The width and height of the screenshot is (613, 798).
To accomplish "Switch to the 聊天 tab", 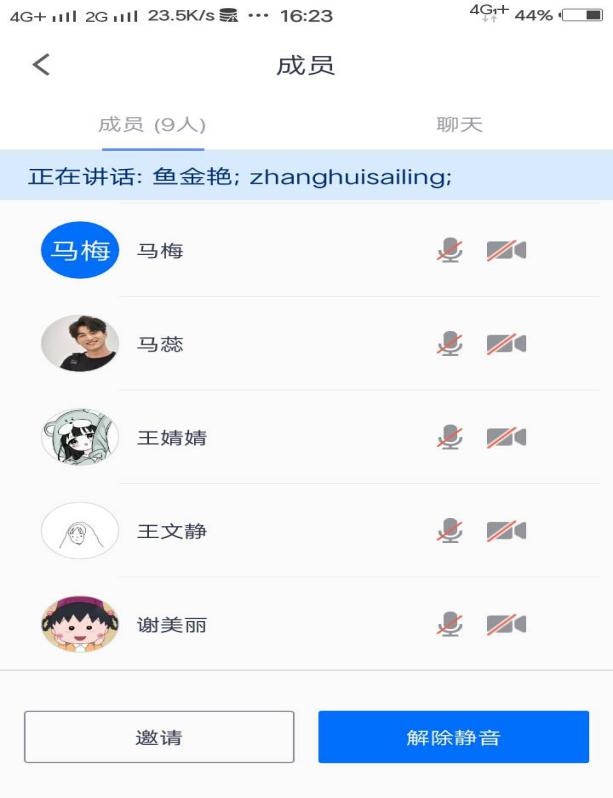I will pos(459,125).
